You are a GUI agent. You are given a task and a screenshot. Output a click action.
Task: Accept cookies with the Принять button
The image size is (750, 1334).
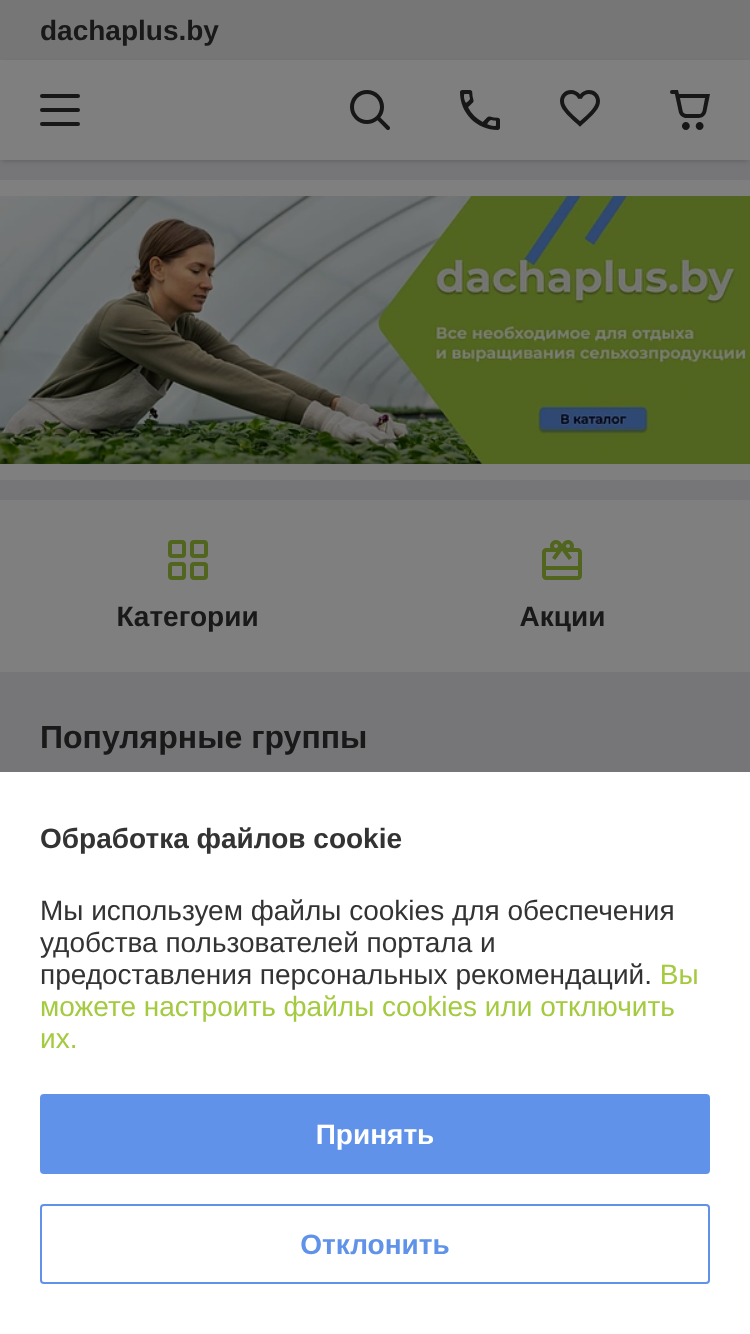click(375, 1134)
